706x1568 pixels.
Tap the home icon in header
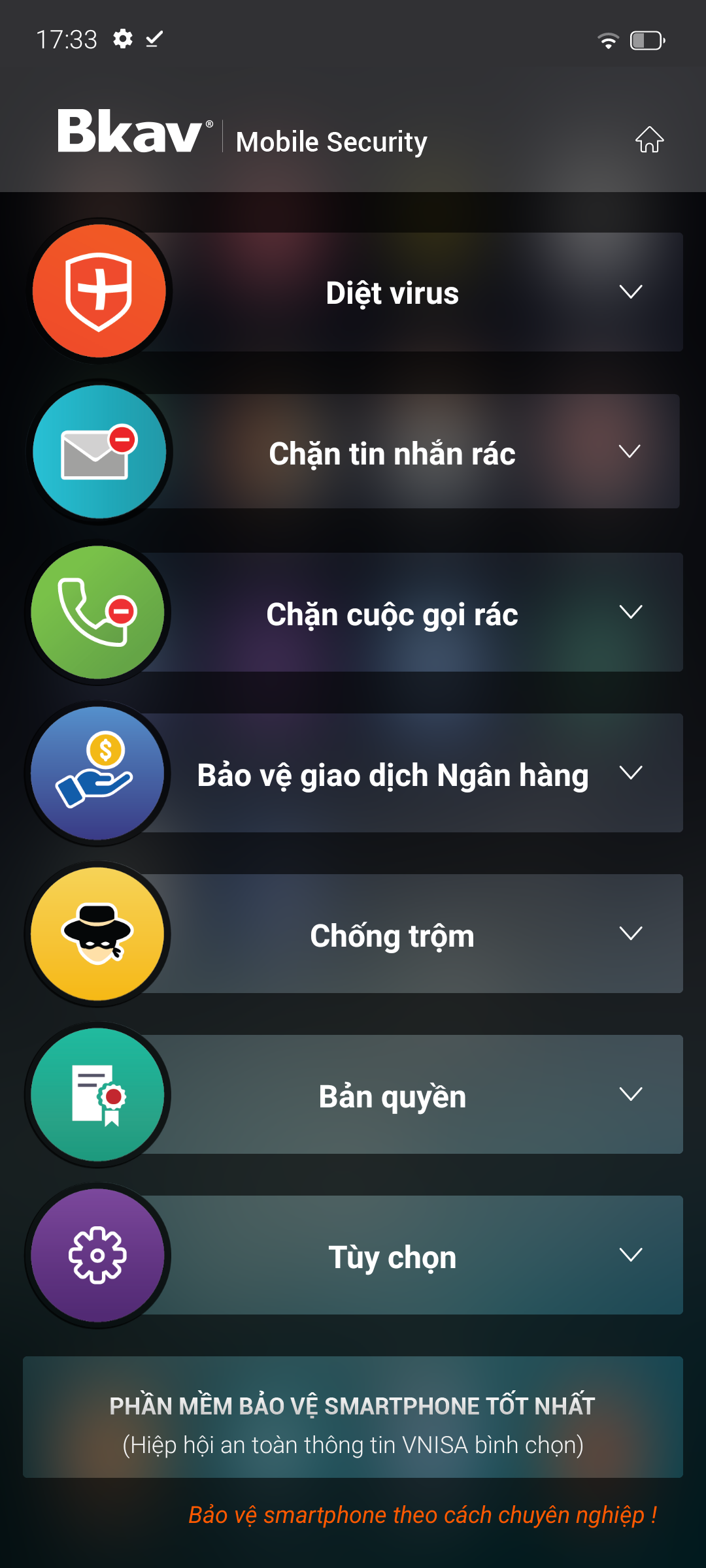(x=649, y=139)
